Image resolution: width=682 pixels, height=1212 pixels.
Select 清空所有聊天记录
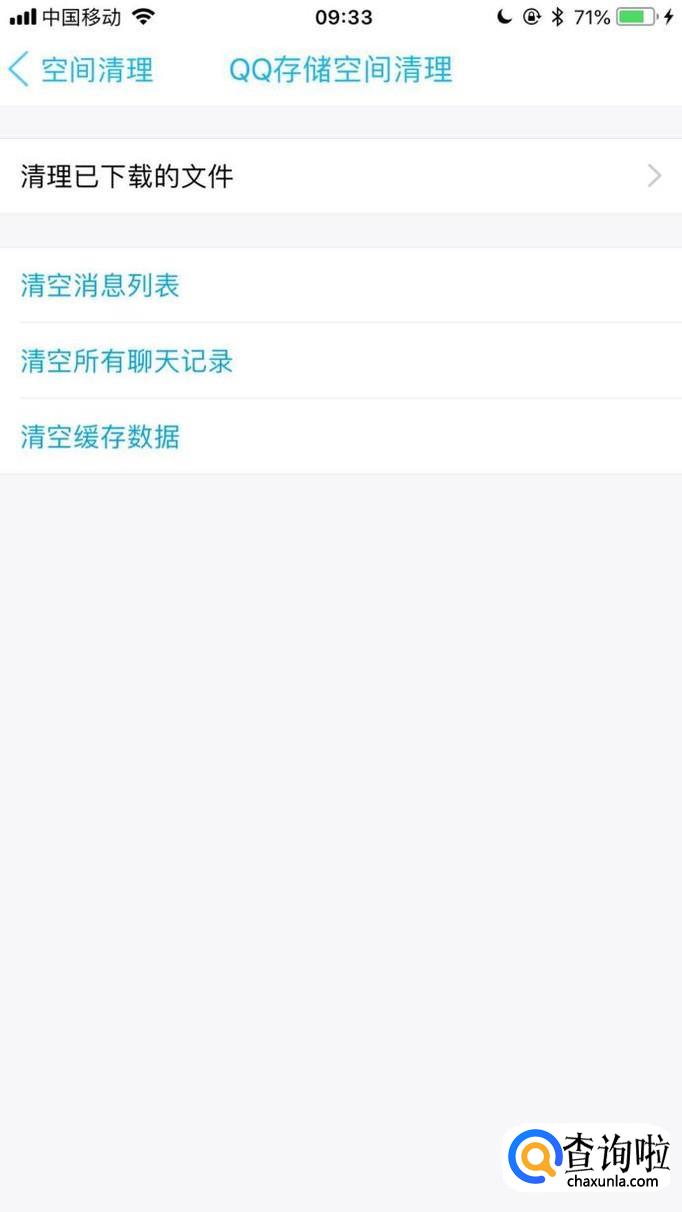click(x=127, y=361)
